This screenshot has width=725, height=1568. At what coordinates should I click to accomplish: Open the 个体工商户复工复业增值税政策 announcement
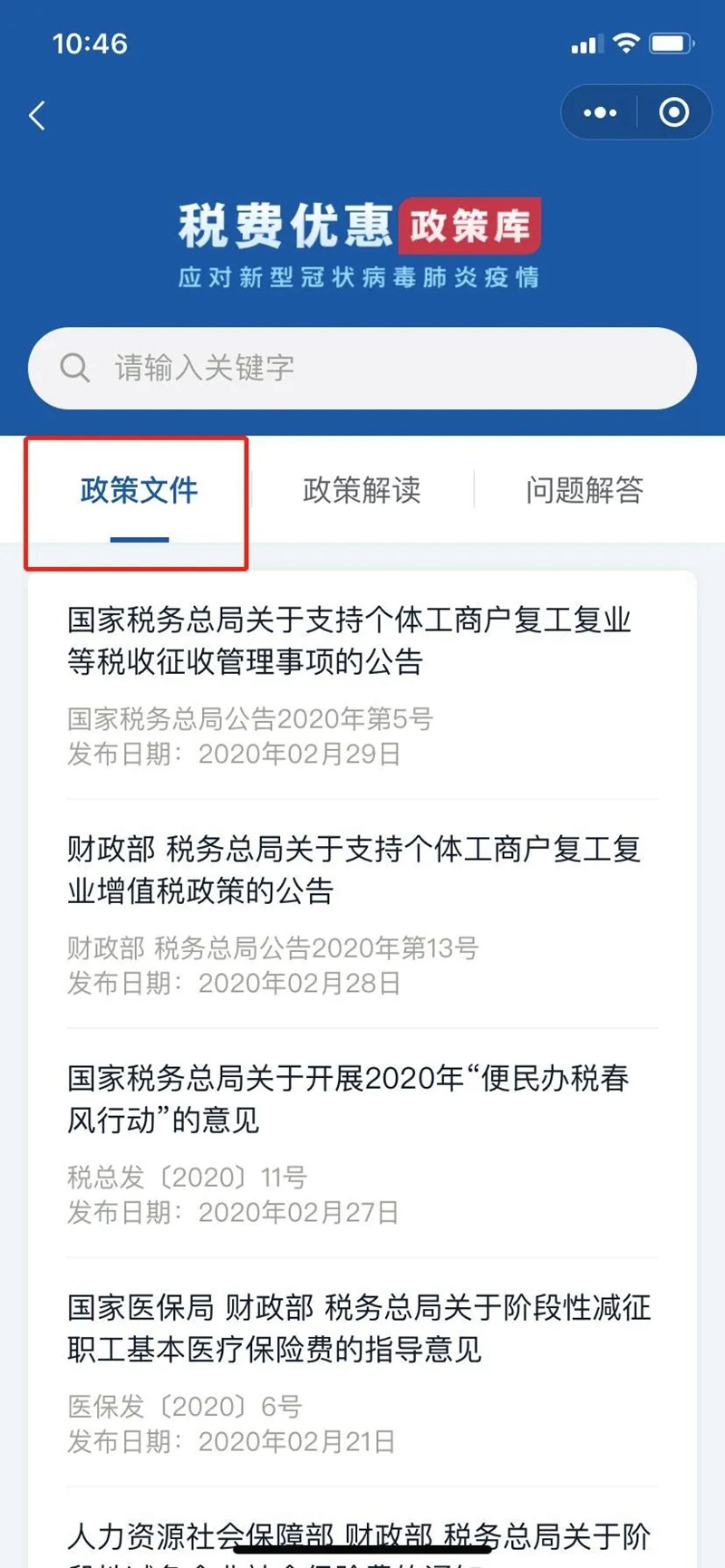coord(353,870)
